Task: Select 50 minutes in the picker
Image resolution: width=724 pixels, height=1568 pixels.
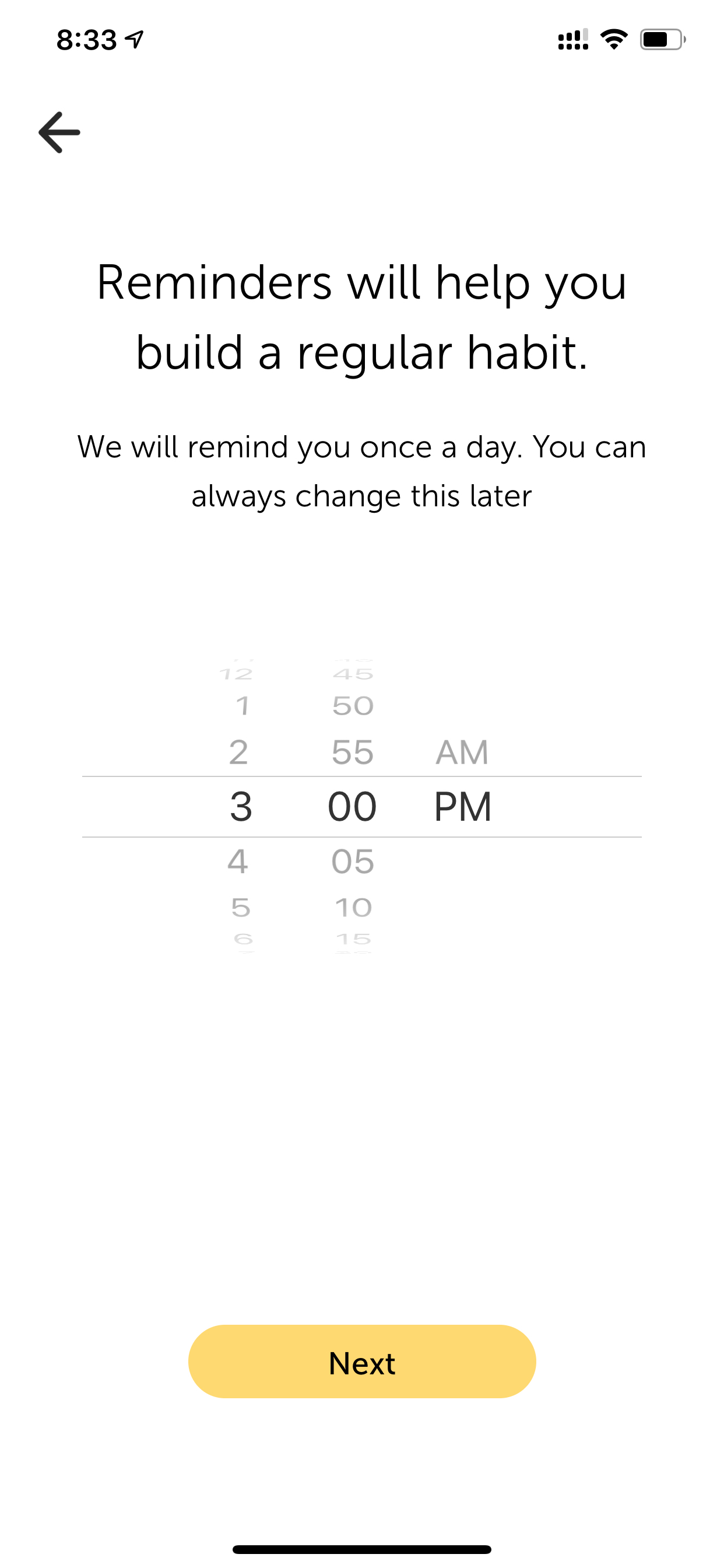Action: (x=353, y=706)
